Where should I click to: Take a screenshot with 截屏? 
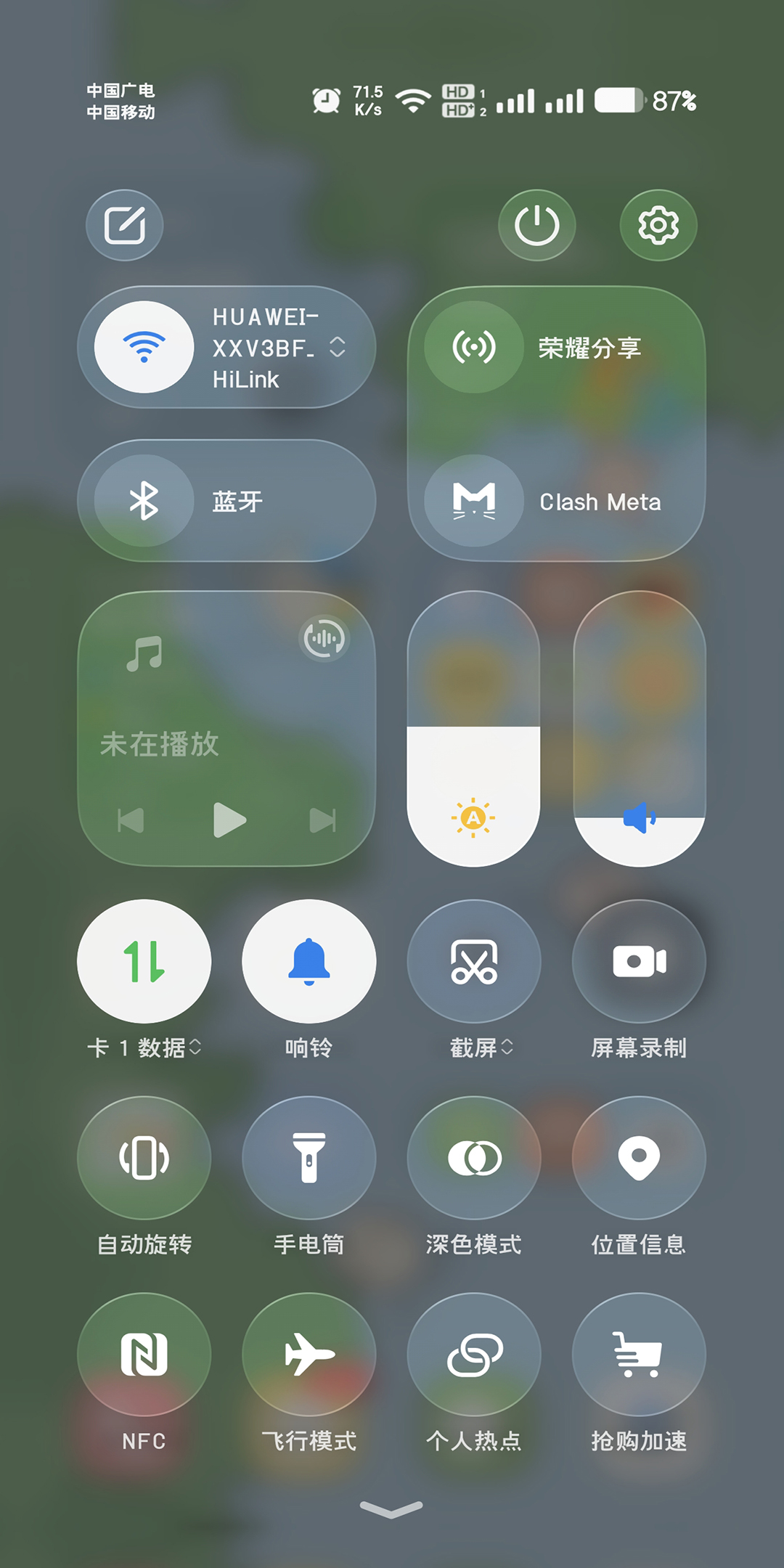click(473, 961)
